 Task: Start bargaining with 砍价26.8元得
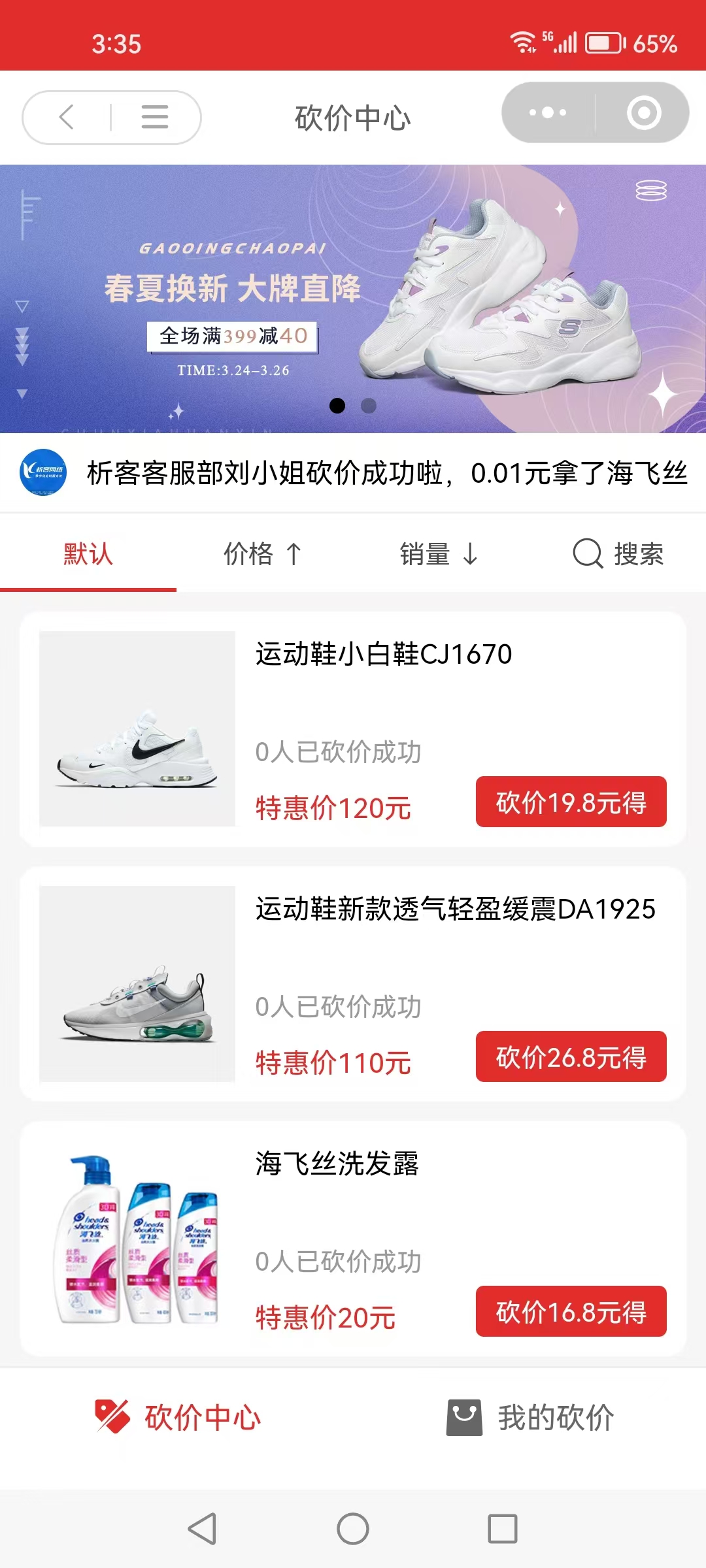(x=571, y=1057)
